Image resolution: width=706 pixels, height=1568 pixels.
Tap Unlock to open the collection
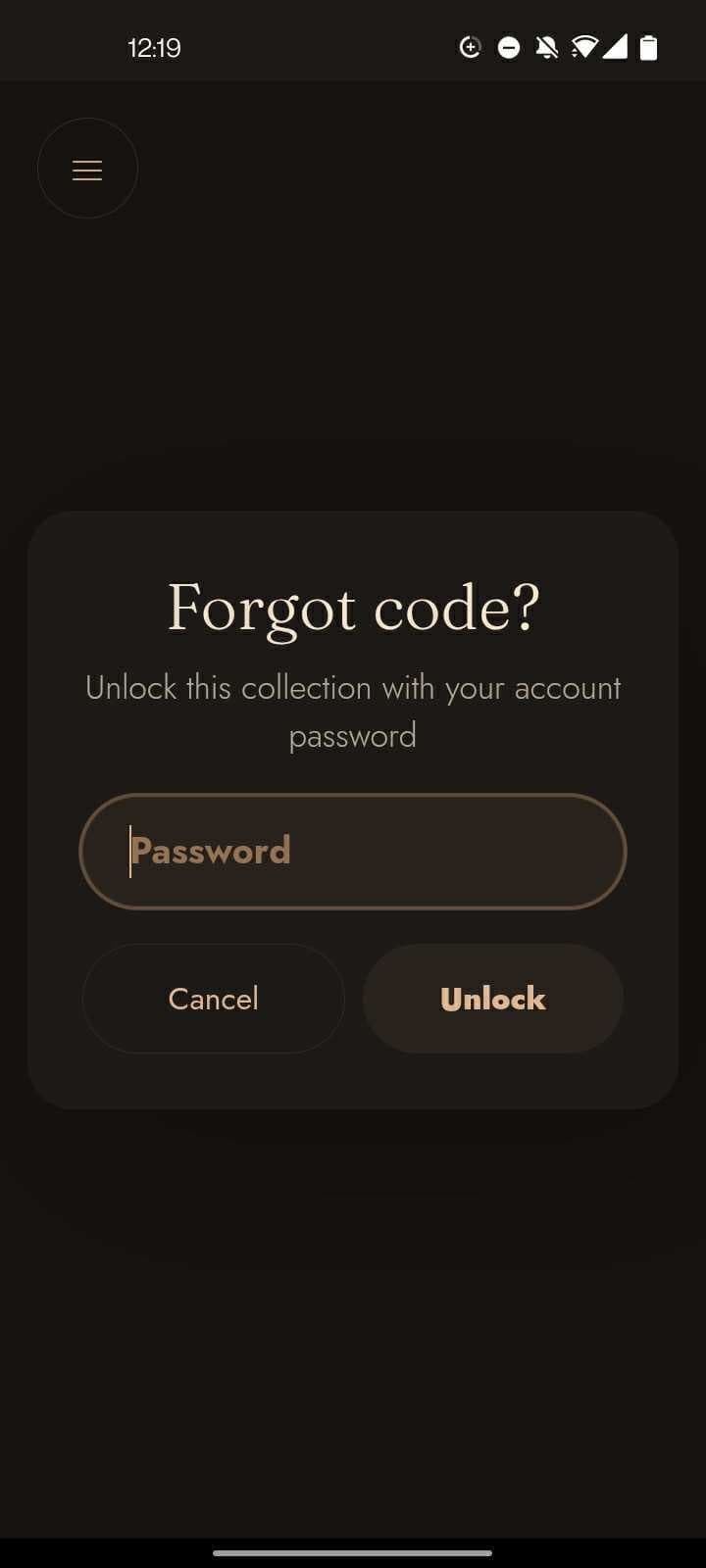(x=493, y=999)
